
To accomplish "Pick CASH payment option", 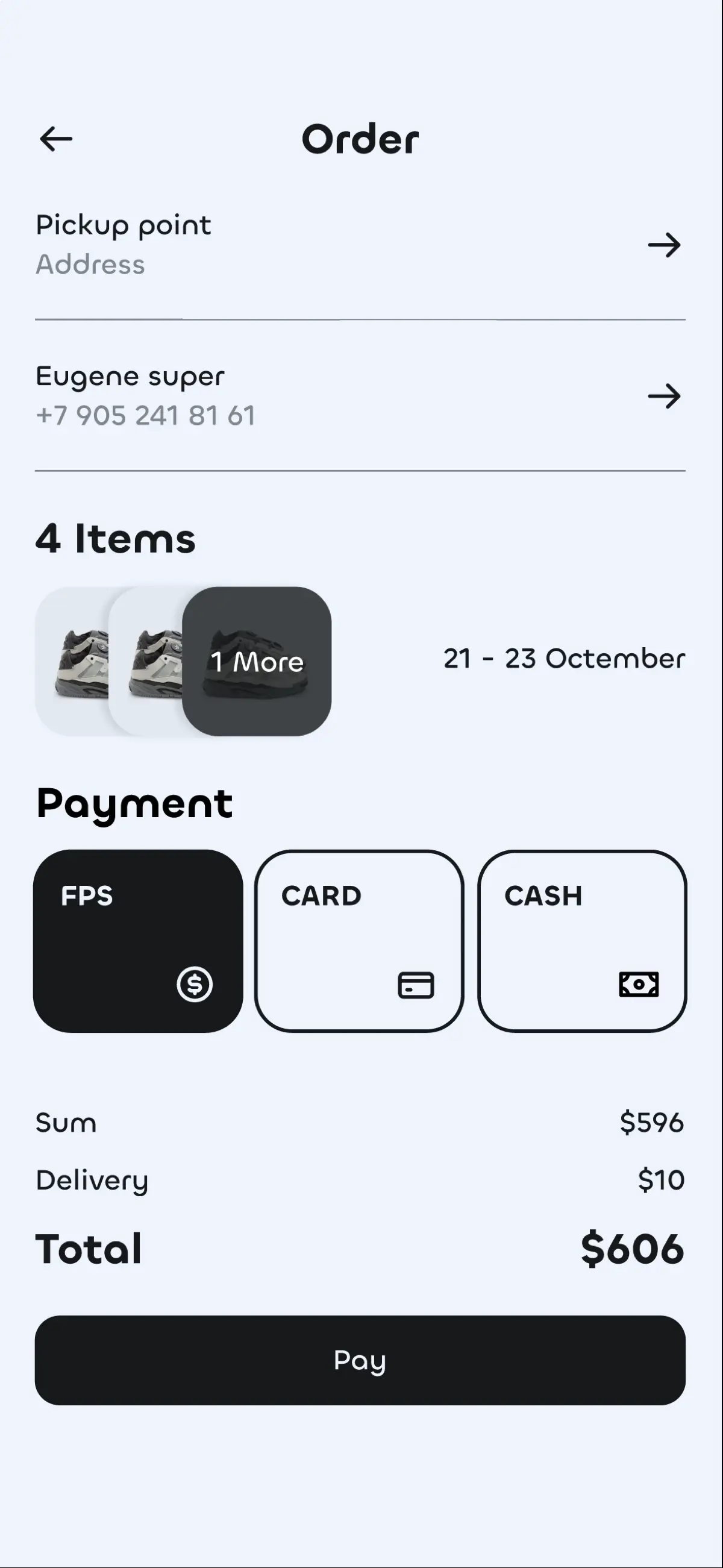I will [583, 941].
